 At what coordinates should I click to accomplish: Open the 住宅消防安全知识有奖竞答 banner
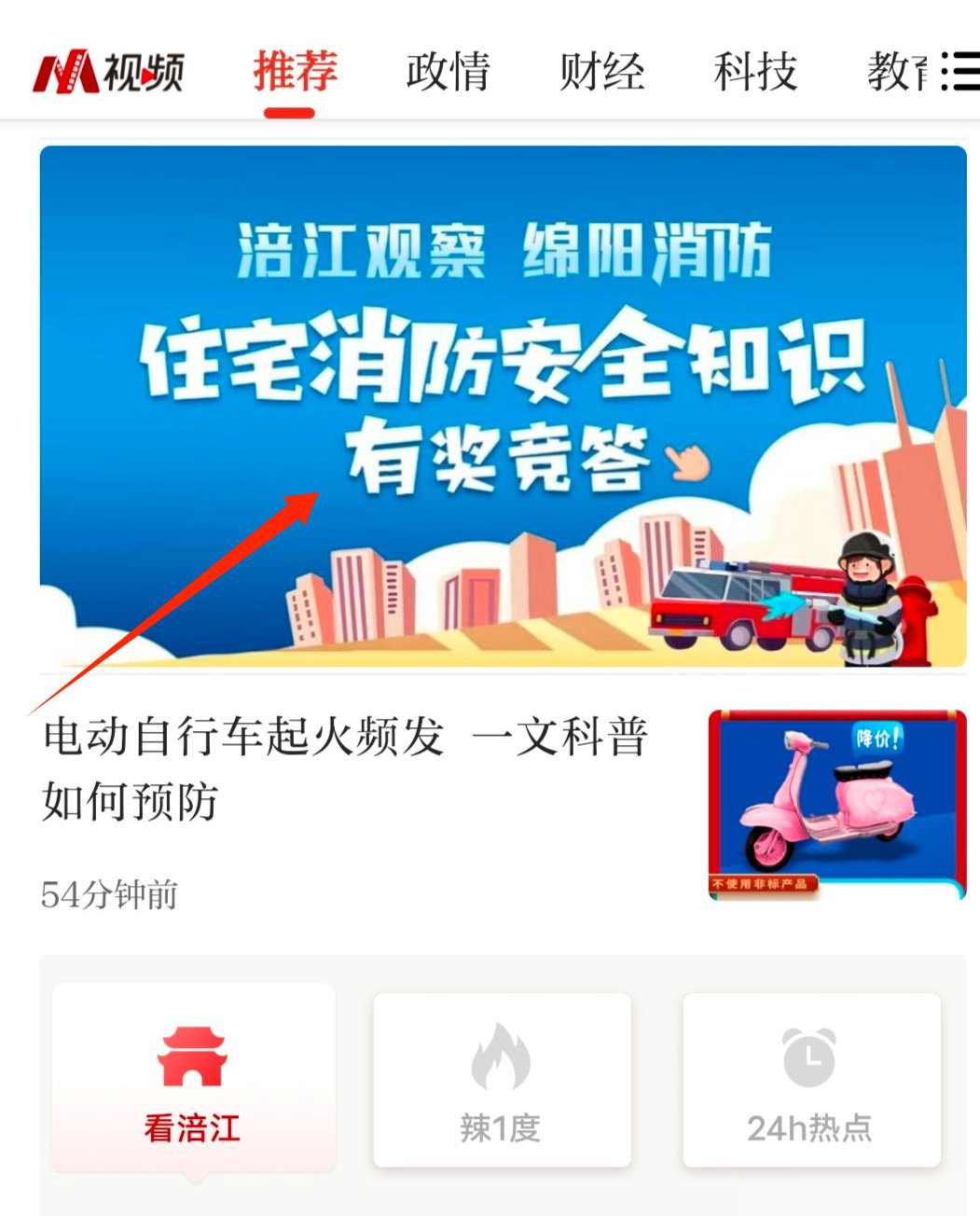503,406
